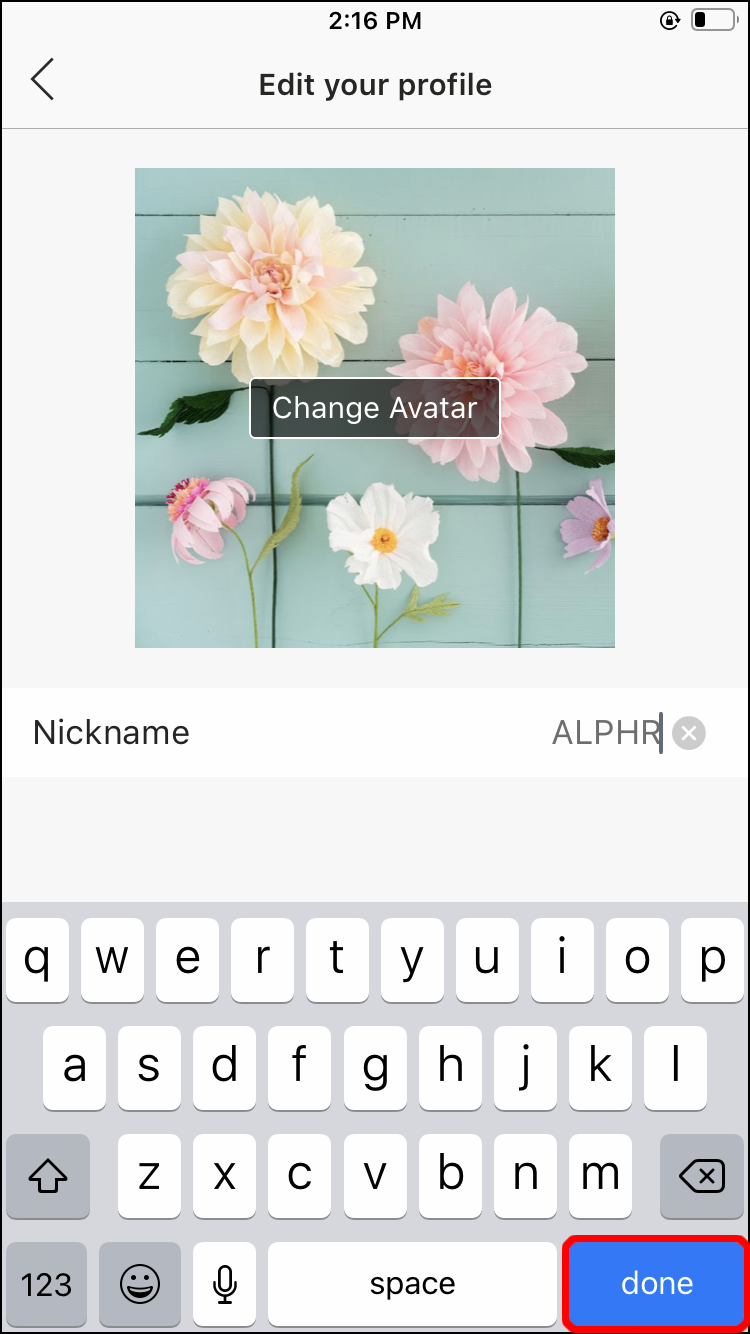Tap done on the keyboard
The height and width of the screenshot is (1334, 750).
point(656,1284)
